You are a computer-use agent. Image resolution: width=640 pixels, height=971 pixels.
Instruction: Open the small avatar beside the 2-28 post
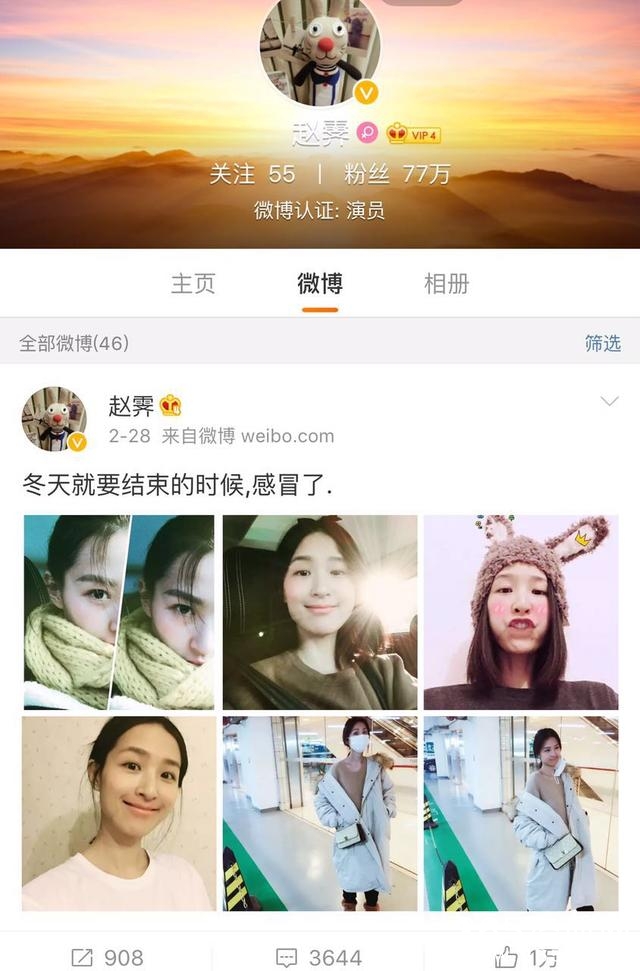coord(54,419)
